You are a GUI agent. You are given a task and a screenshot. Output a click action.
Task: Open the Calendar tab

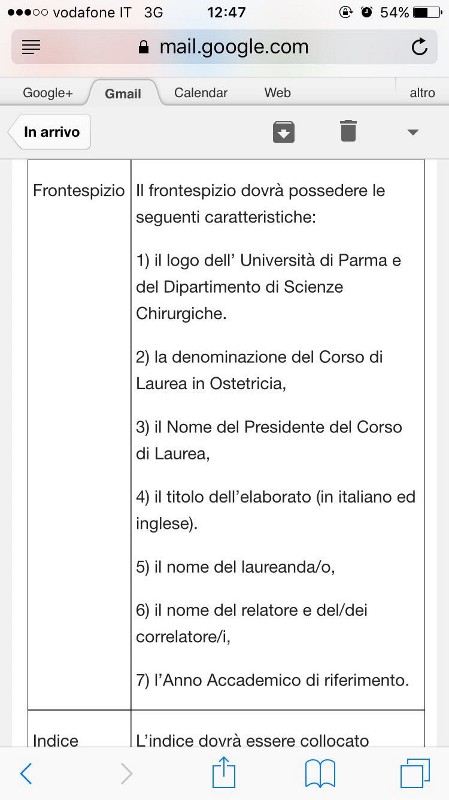pyautogui.click(x=201, y=93)
